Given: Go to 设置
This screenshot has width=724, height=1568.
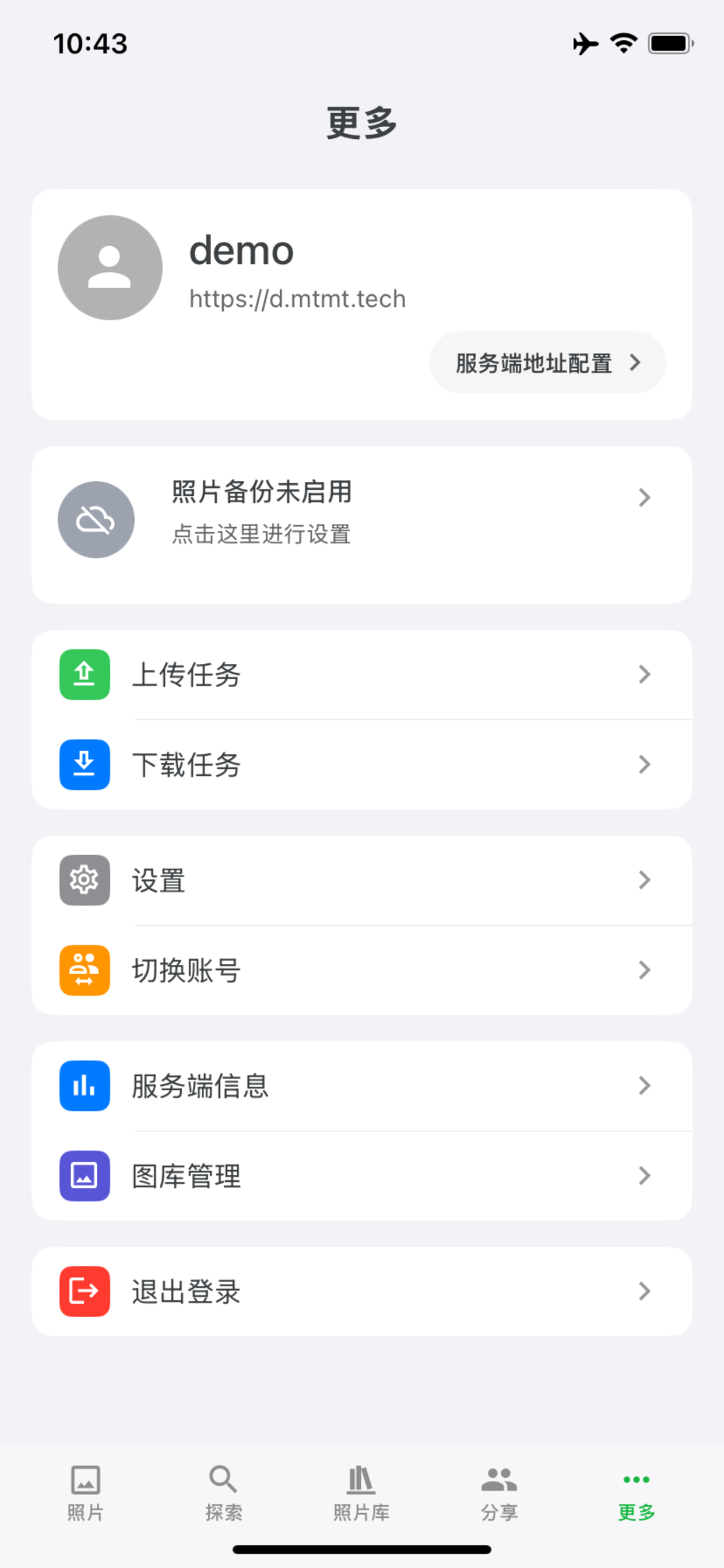Looking at the screenshot, I should 362,880.
